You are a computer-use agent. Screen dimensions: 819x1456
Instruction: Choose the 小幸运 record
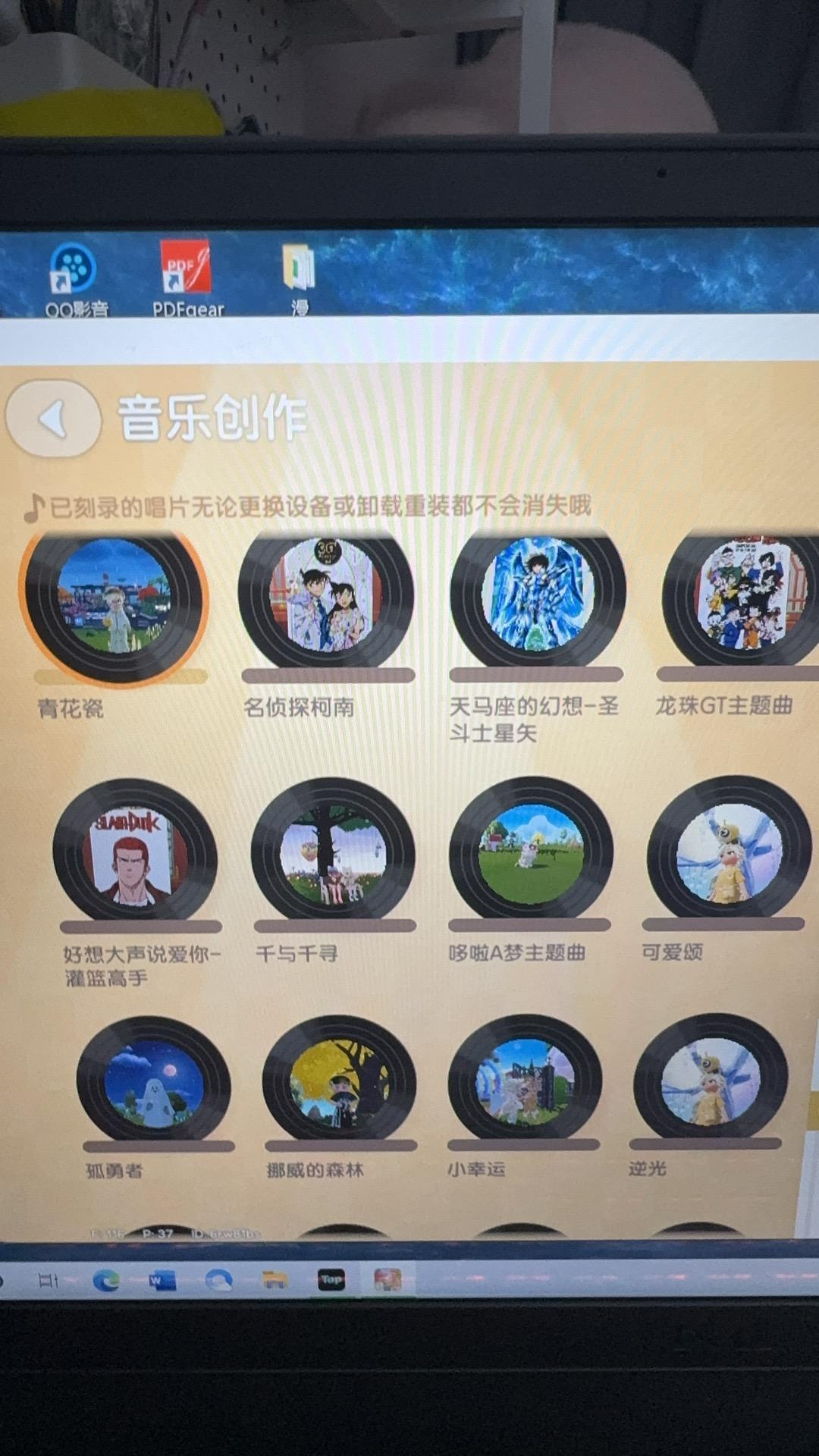coord(525,1078)
